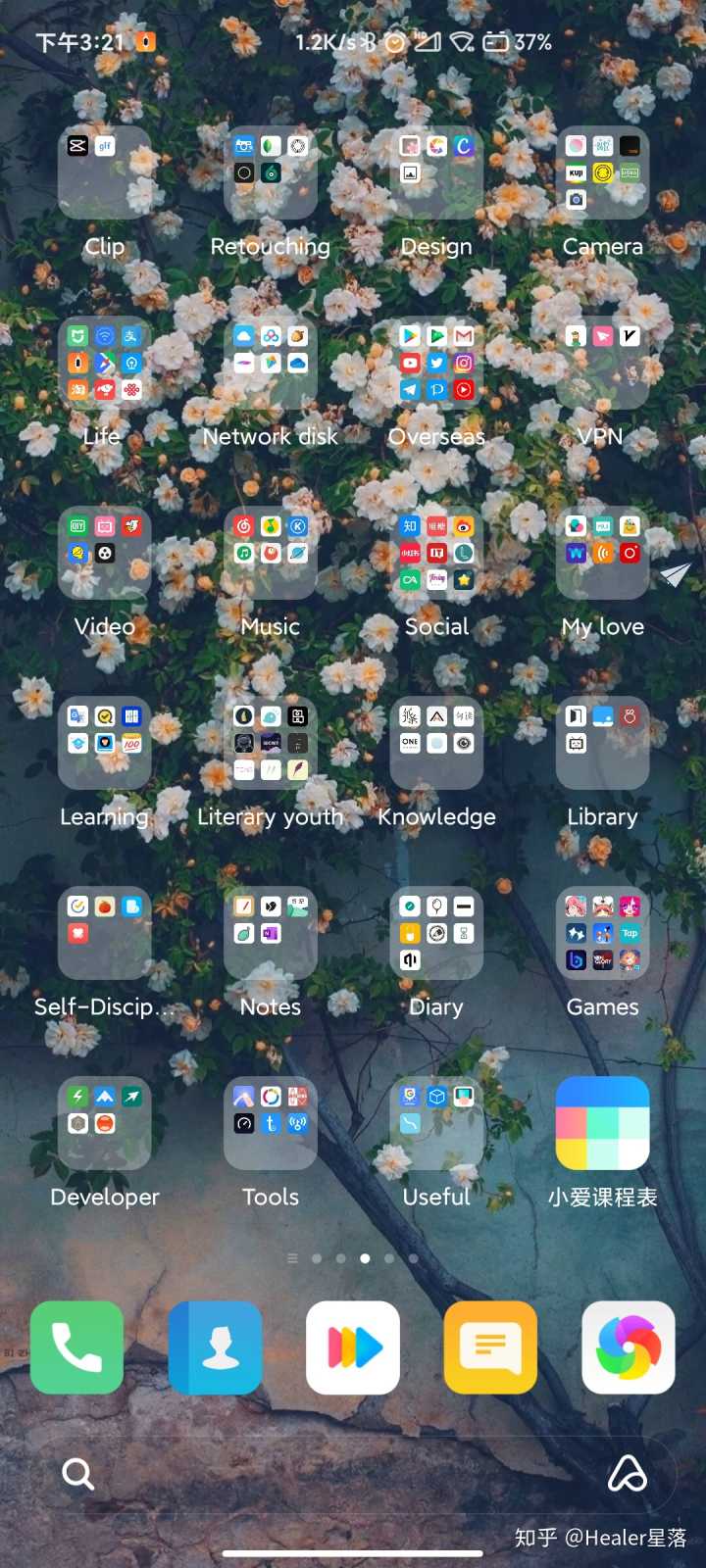Open the VPN folder
The width and height of the screenshot is (706, 1568).
[x=602, y=363]
